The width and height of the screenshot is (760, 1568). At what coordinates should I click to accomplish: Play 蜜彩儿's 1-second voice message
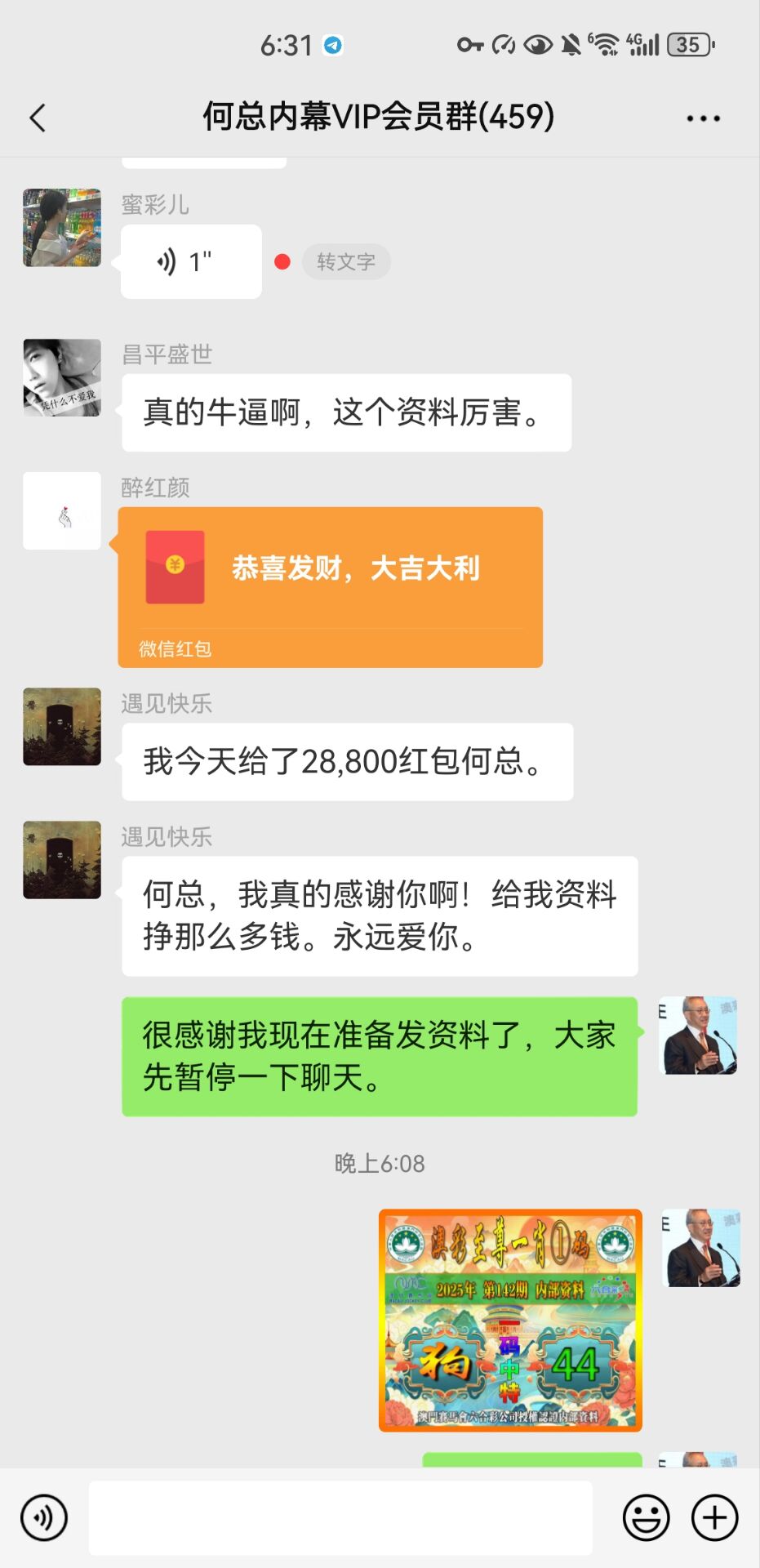tap(191, 262)
